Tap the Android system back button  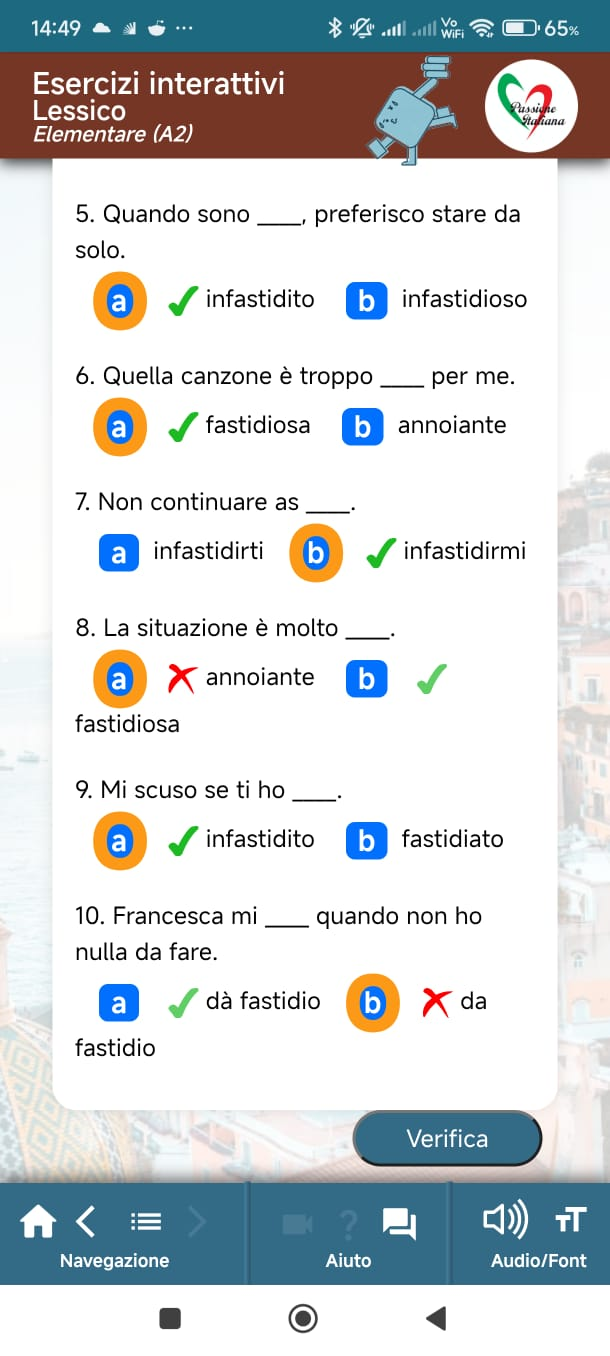[x=436, y=1319]
